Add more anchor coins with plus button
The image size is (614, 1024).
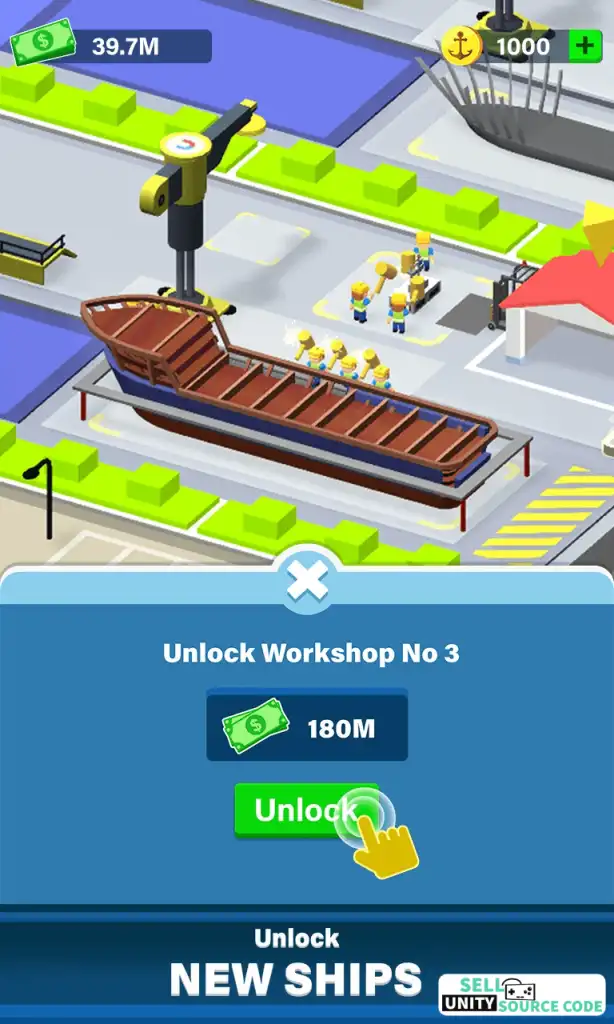[x=584, y=46]
